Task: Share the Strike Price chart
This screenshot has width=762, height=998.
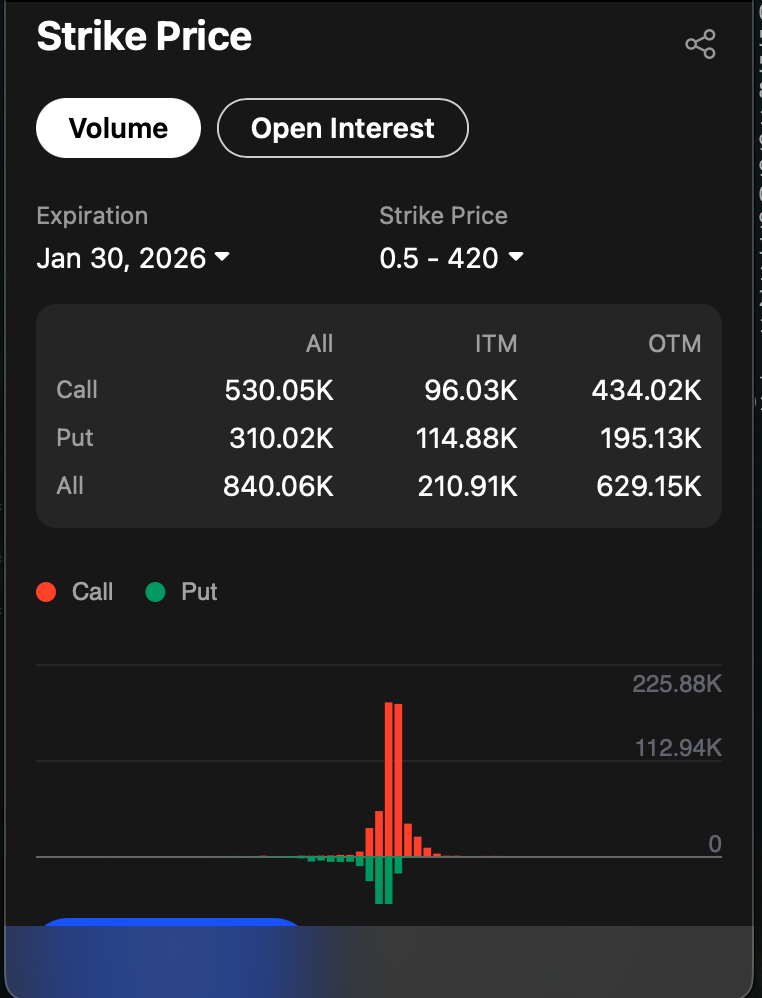Action: (x=700, y=45)
